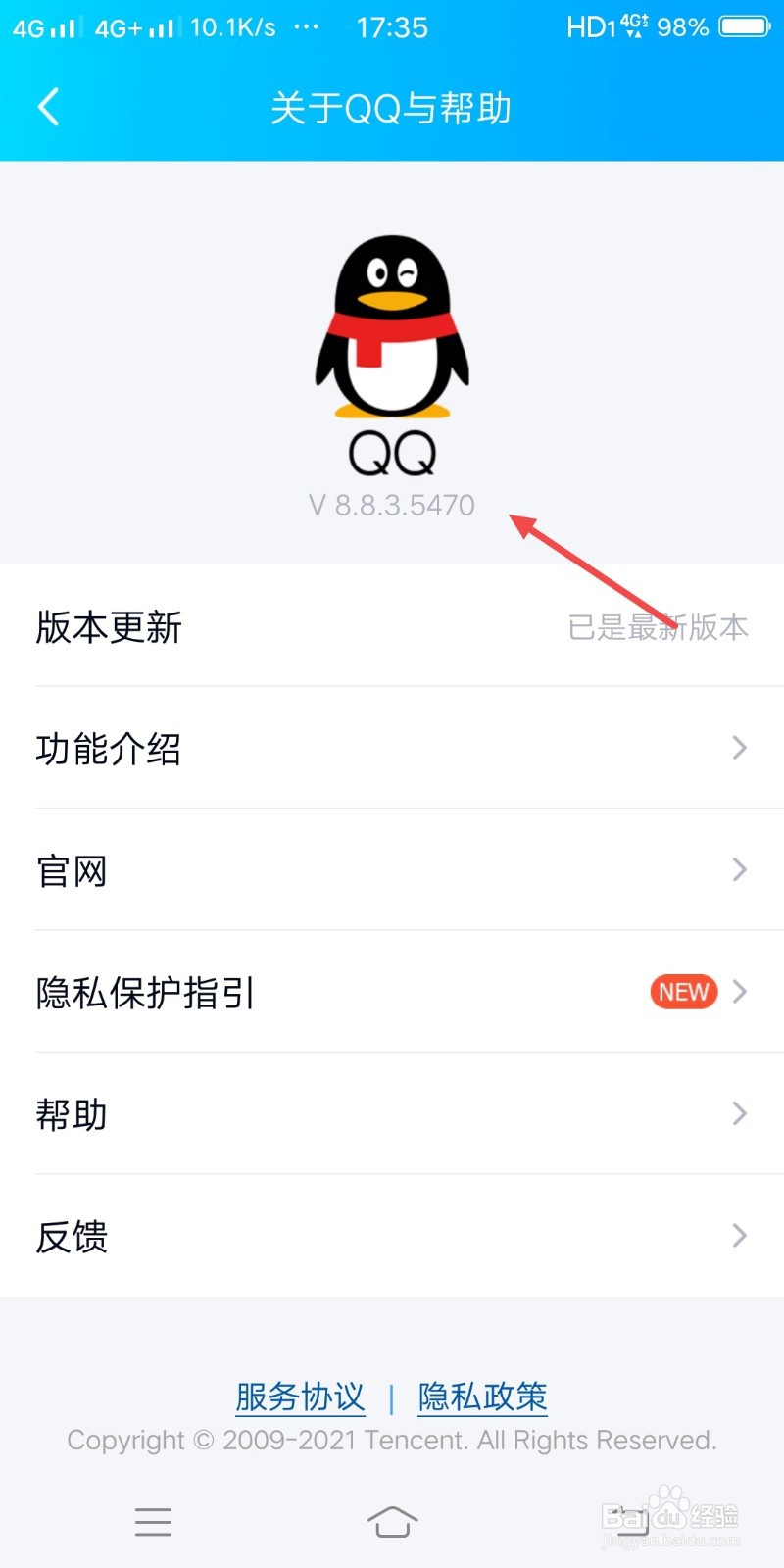Tap the HD voice status icon
784x1568 pixels.
[x=593, y=26]
